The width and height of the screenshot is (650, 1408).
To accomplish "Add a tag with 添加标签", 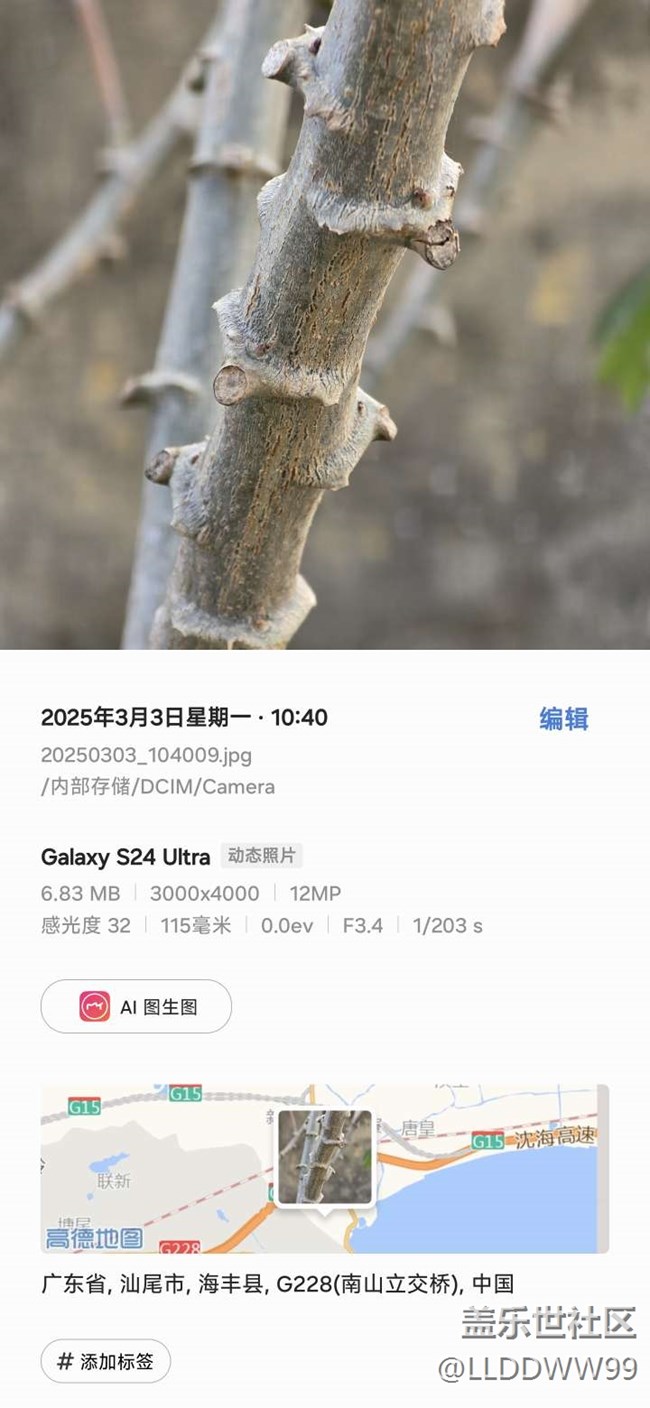I will pyautogui.click(x=106, y=1361).
